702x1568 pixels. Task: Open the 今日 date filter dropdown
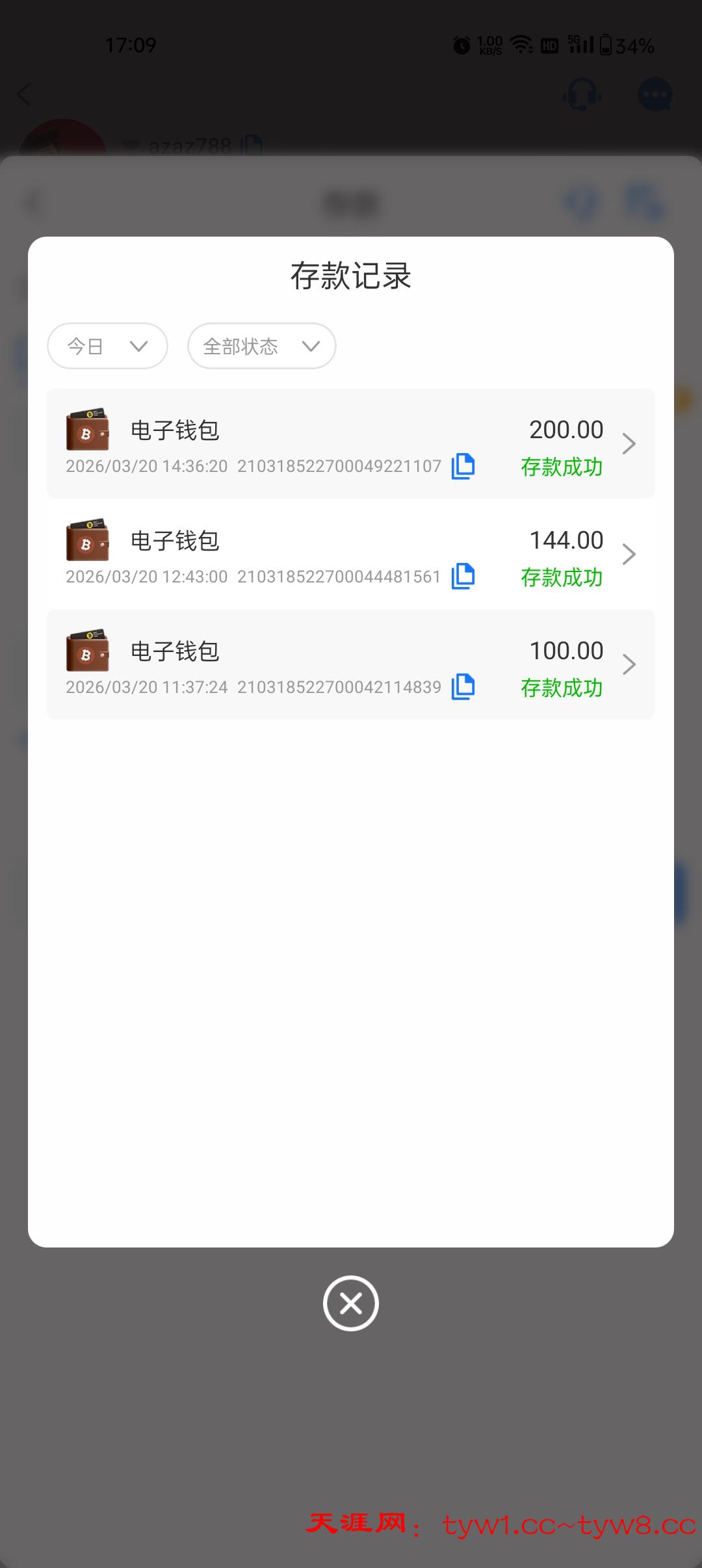click(x=106, y=346)
